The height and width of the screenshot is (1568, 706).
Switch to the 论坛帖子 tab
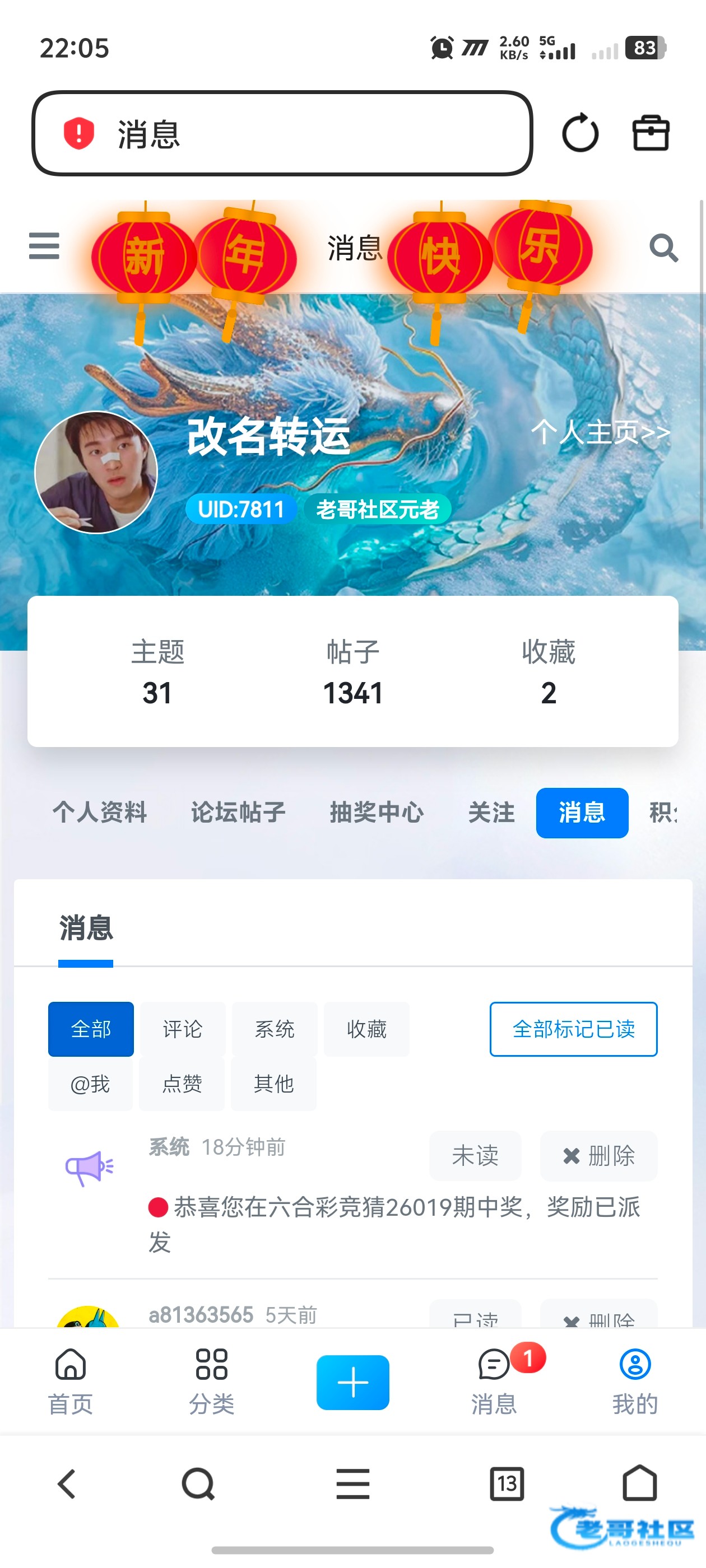pos(238,813)
